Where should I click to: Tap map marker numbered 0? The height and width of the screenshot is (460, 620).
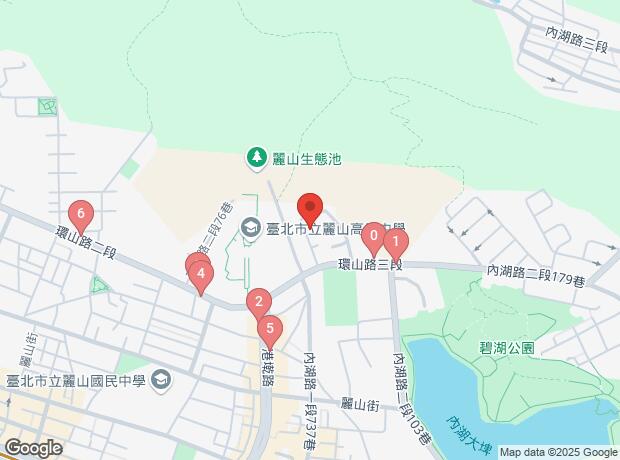coord(372,238)
